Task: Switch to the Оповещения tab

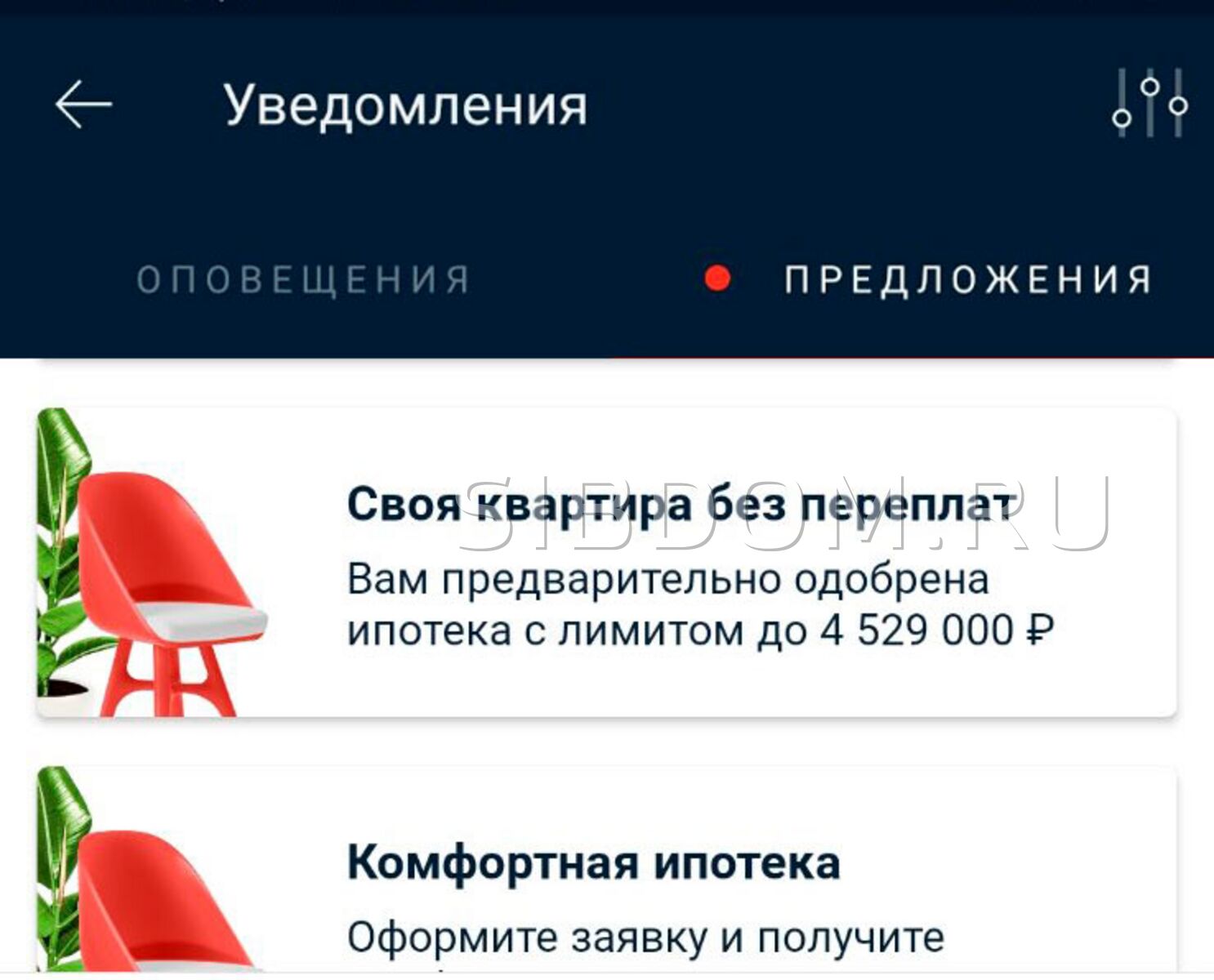Action: pos(303,280)
